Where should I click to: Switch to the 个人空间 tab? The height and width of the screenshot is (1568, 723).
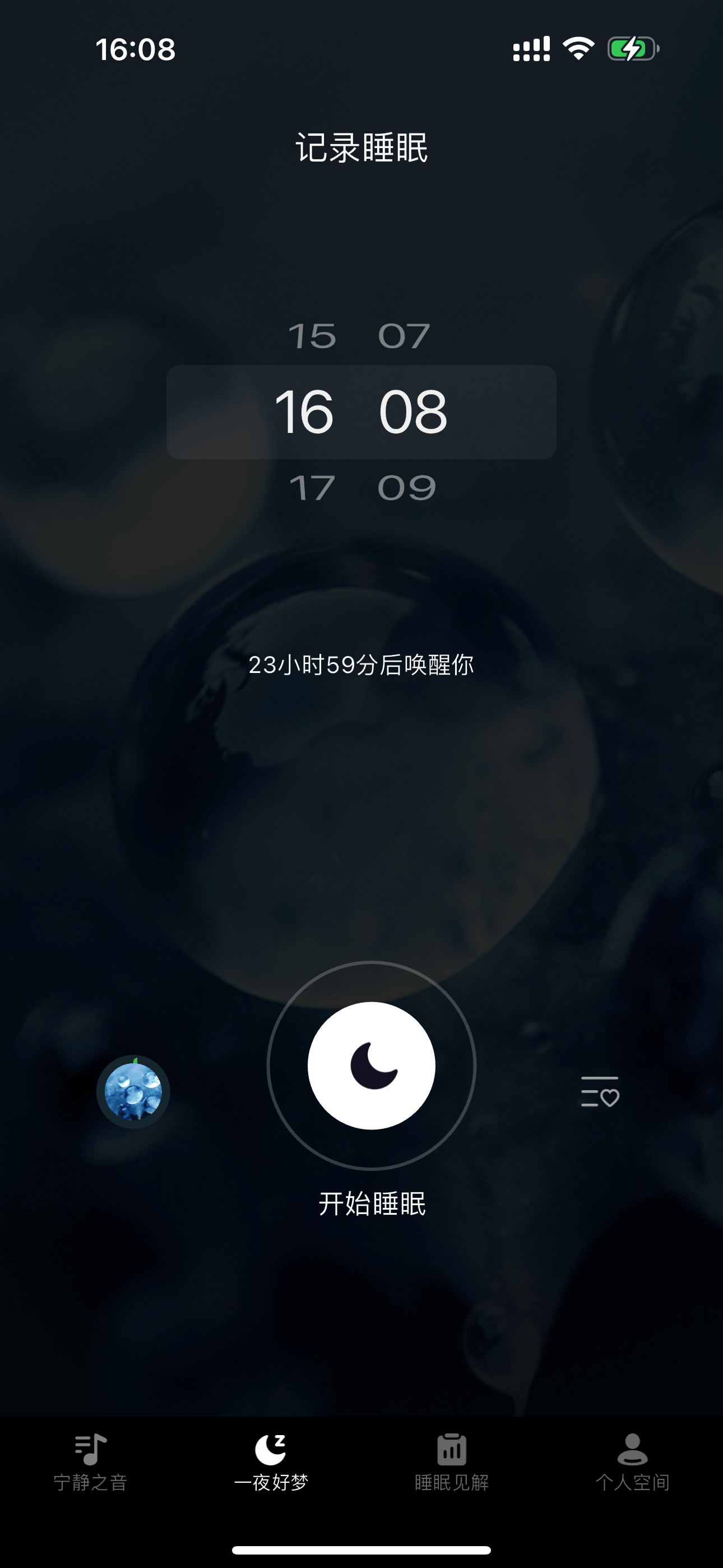(632, 1461)
